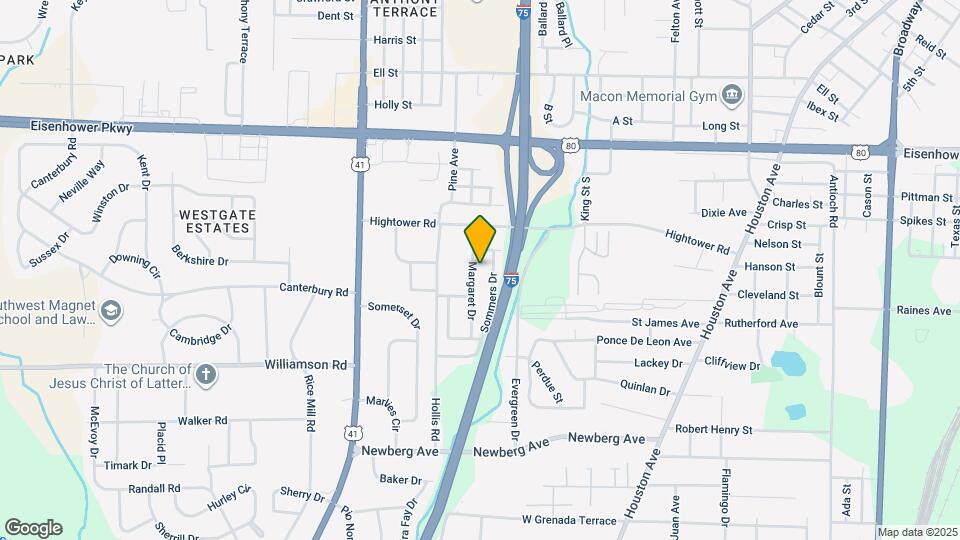
Task: Open the Macon Memorial Gym place icon
Action: pos(731,96)
